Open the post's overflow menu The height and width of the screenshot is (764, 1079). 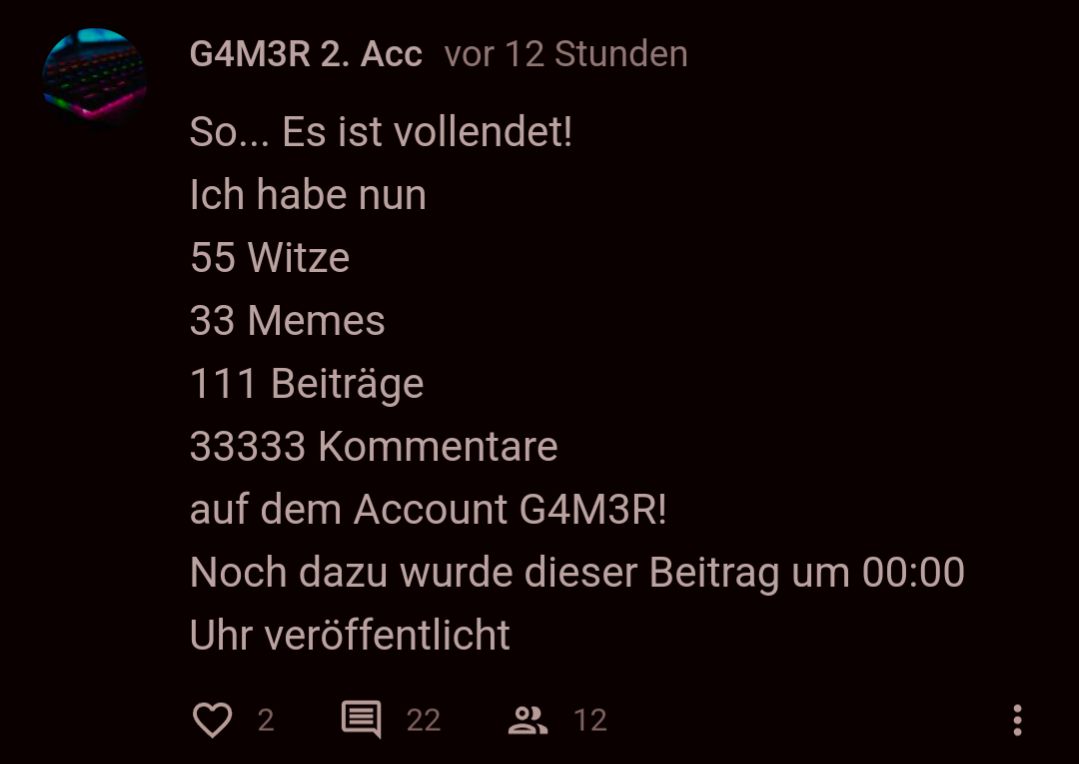tap(1016, 720)
